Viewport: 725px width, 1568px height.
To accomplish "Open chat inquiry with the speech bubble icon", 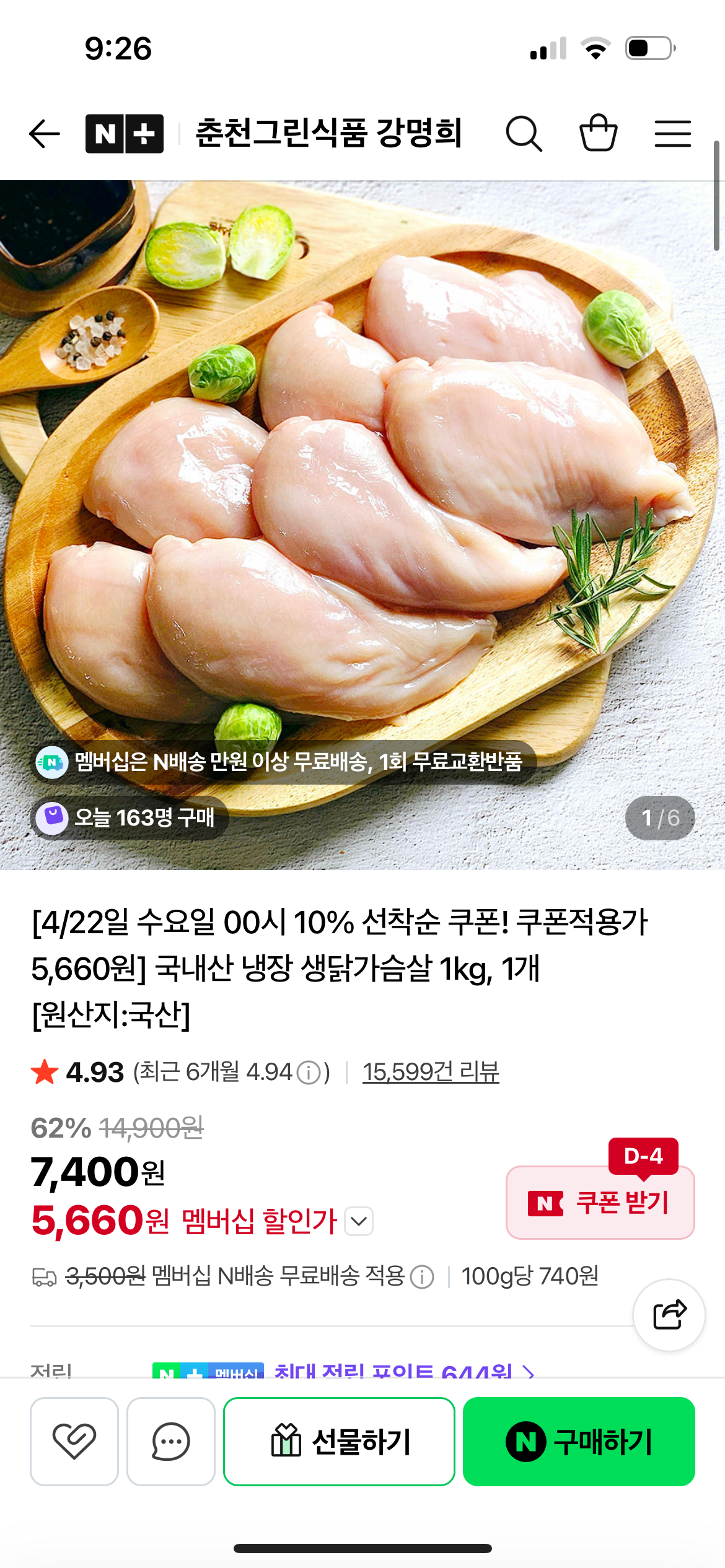I will [171, 1441].
